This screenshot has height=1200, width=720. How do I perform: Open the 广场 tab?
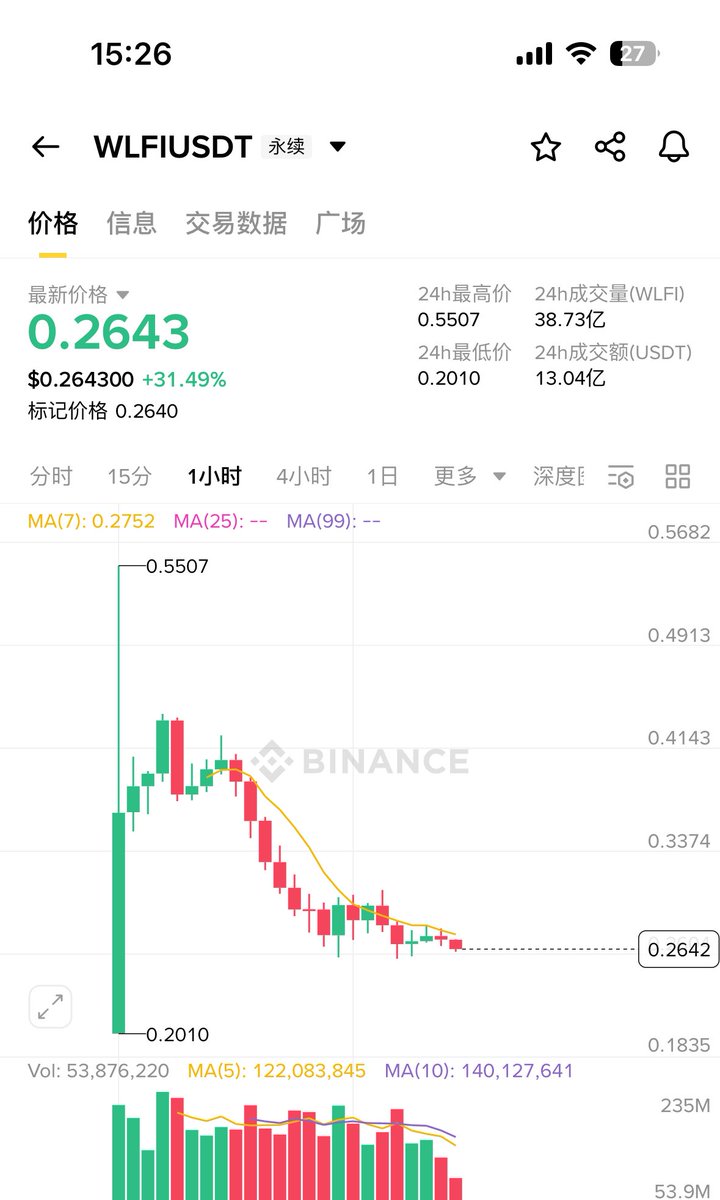coord(341,223)
